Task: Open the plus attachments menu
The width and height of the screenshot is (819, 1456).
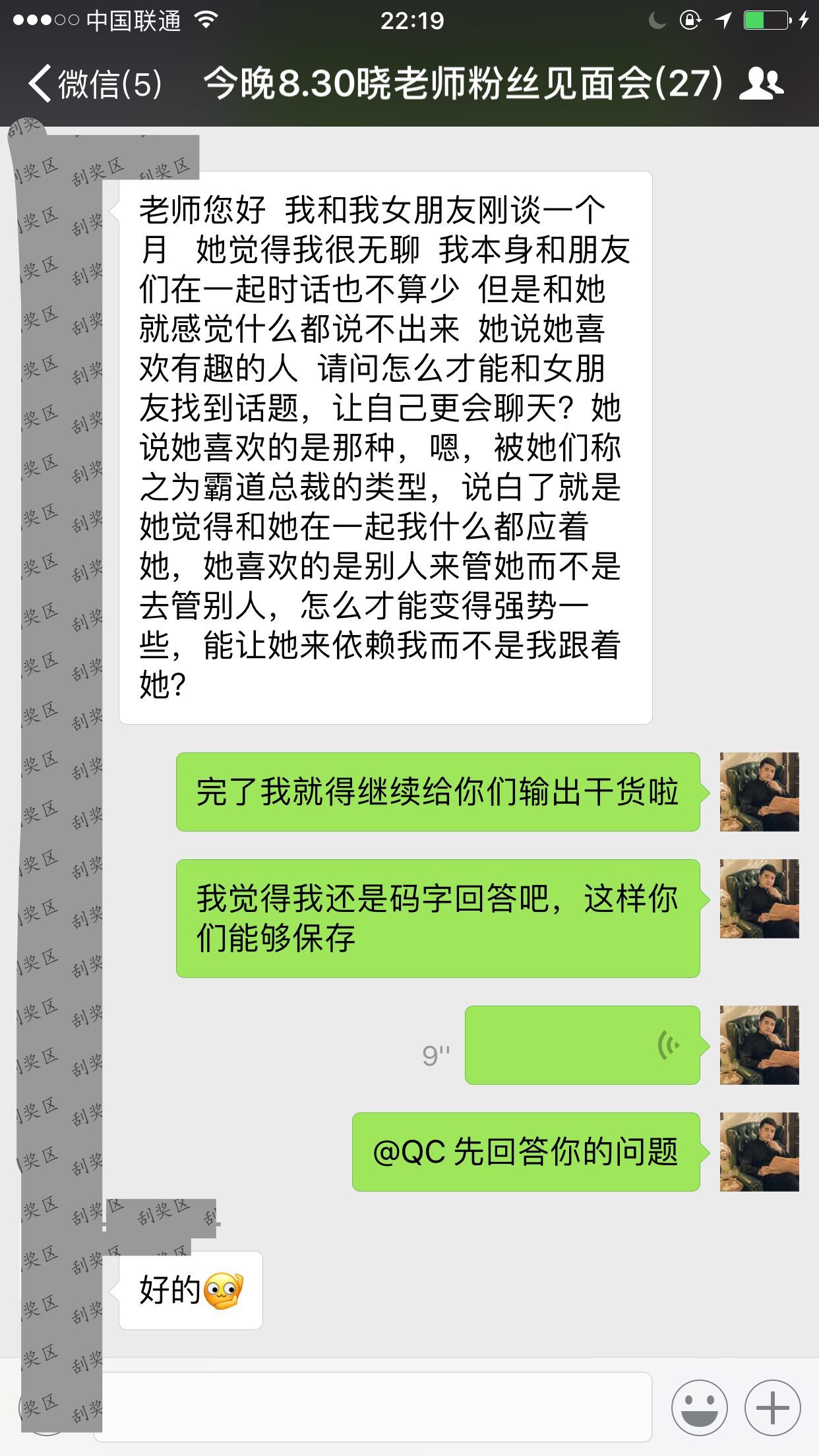Action: 772,1407
